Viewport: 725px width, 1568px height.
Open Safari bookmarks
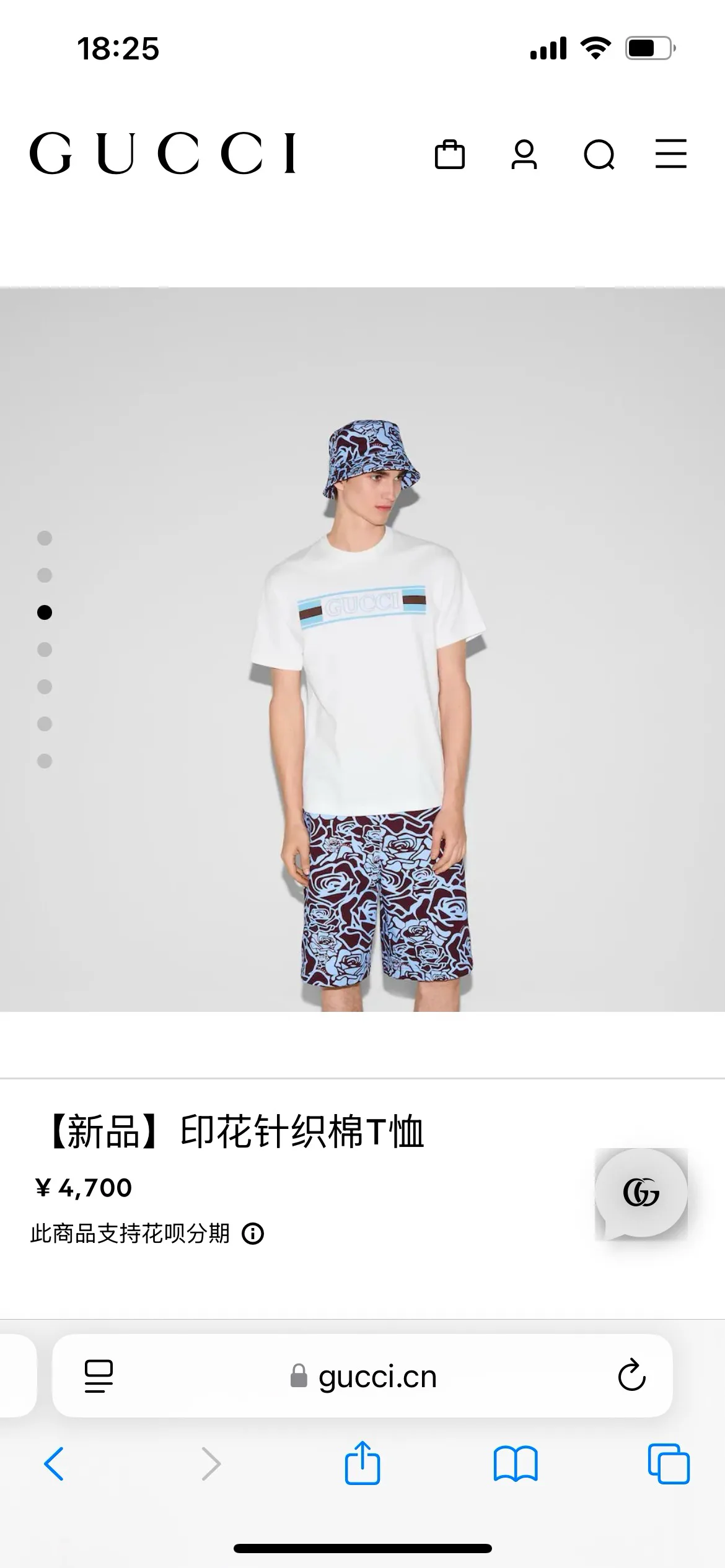coord(516,1464)
